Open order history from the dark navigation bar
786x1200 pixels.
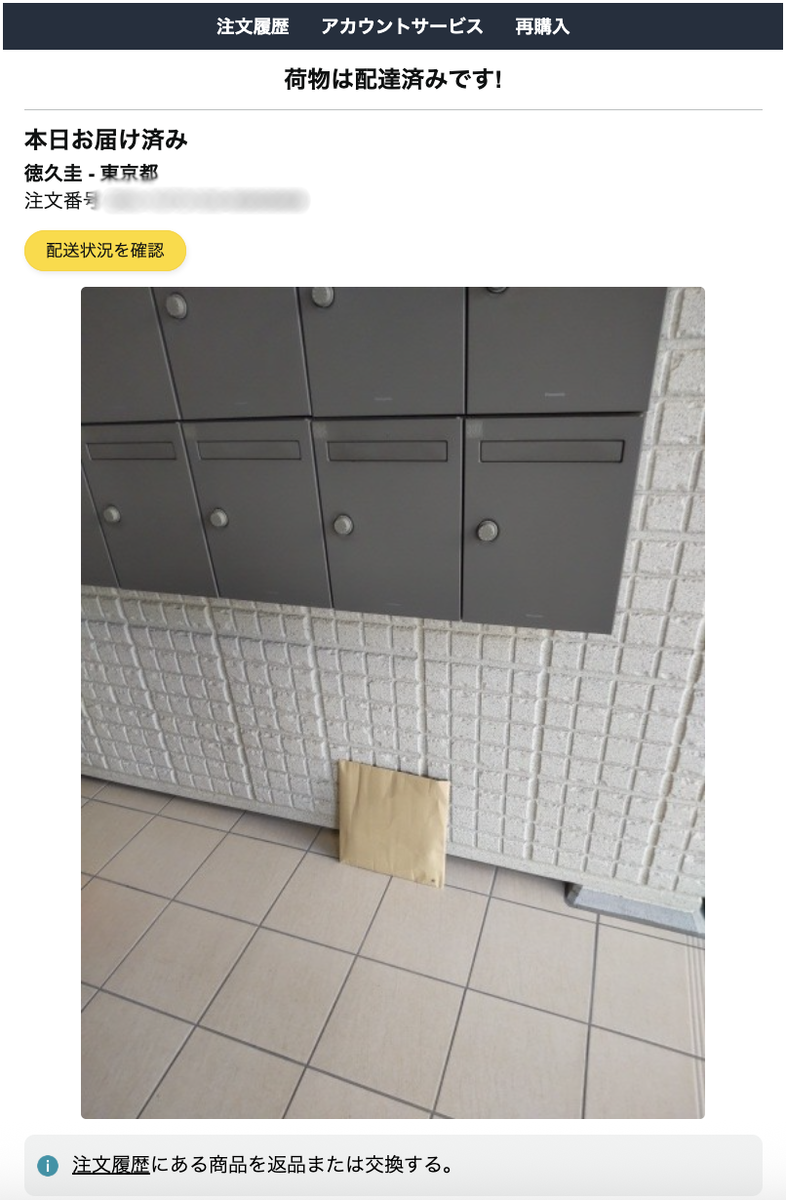(x=249, y=27)
